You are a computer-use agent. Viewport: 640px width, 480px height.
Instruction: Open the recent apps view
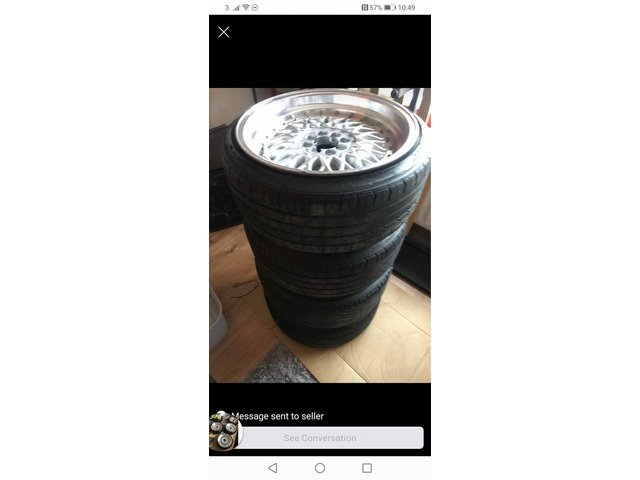click(x=367, y=468)
